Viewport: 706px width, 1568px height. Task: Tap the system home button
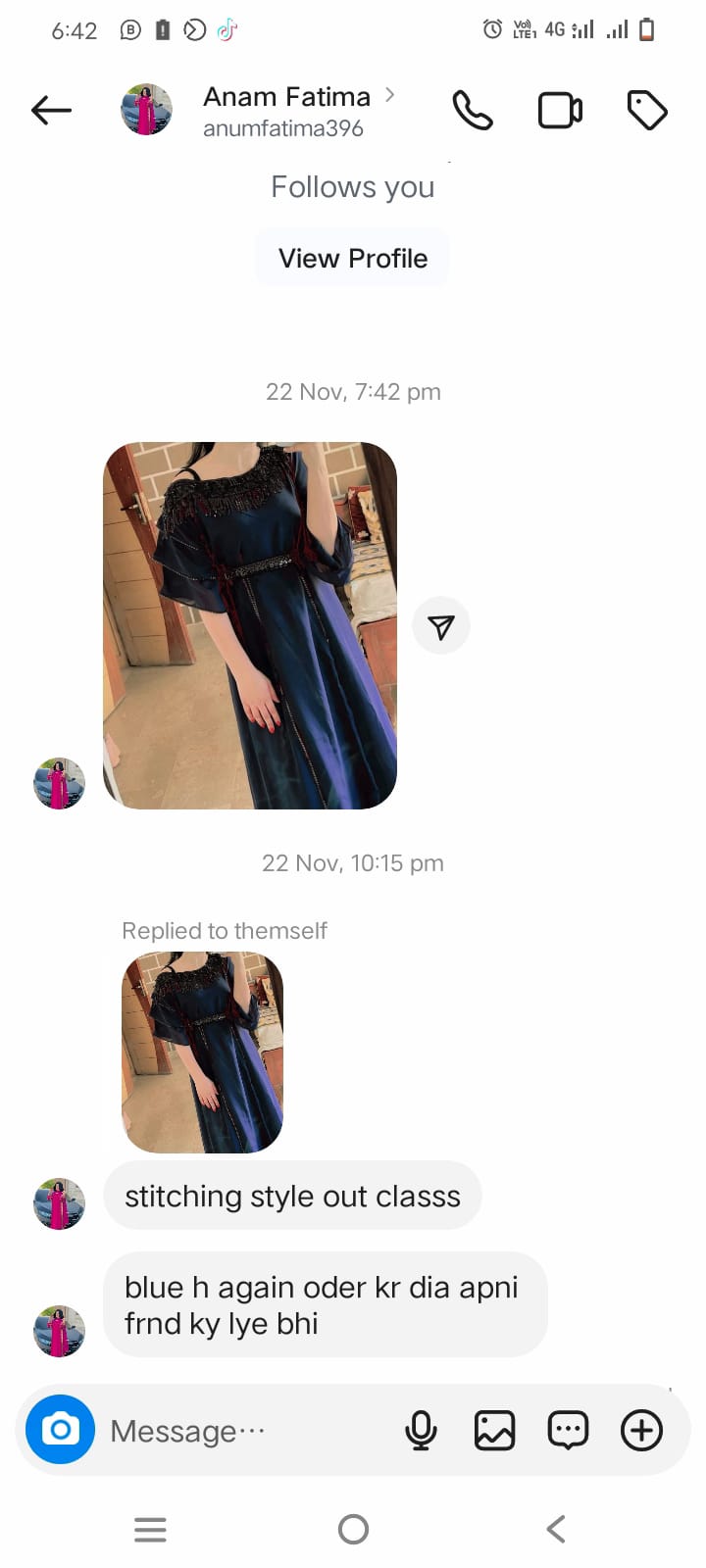[x=353, y=1529]
